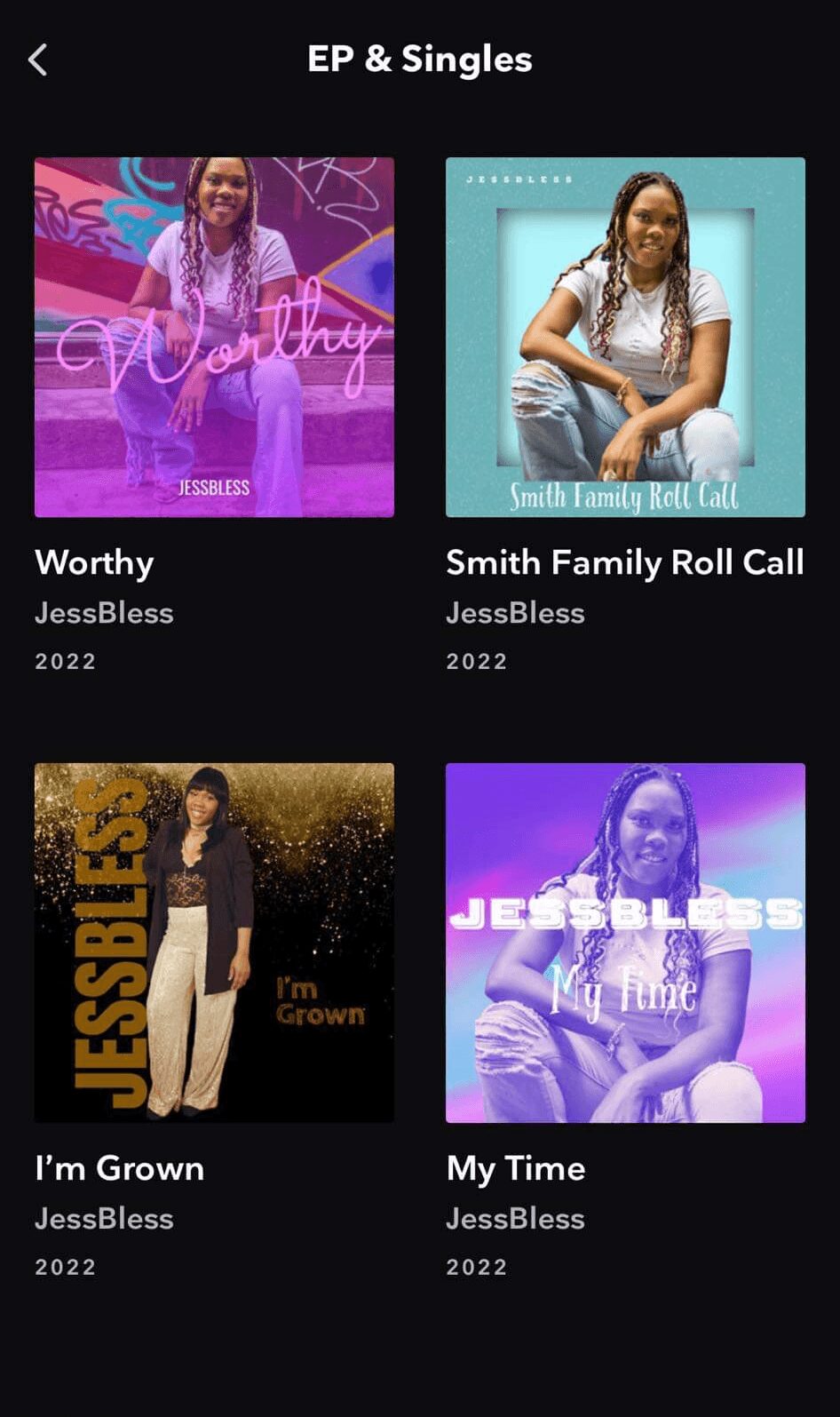Select the I'm Grown release
Screen dimensions: 840x1417
click(214, 943)
